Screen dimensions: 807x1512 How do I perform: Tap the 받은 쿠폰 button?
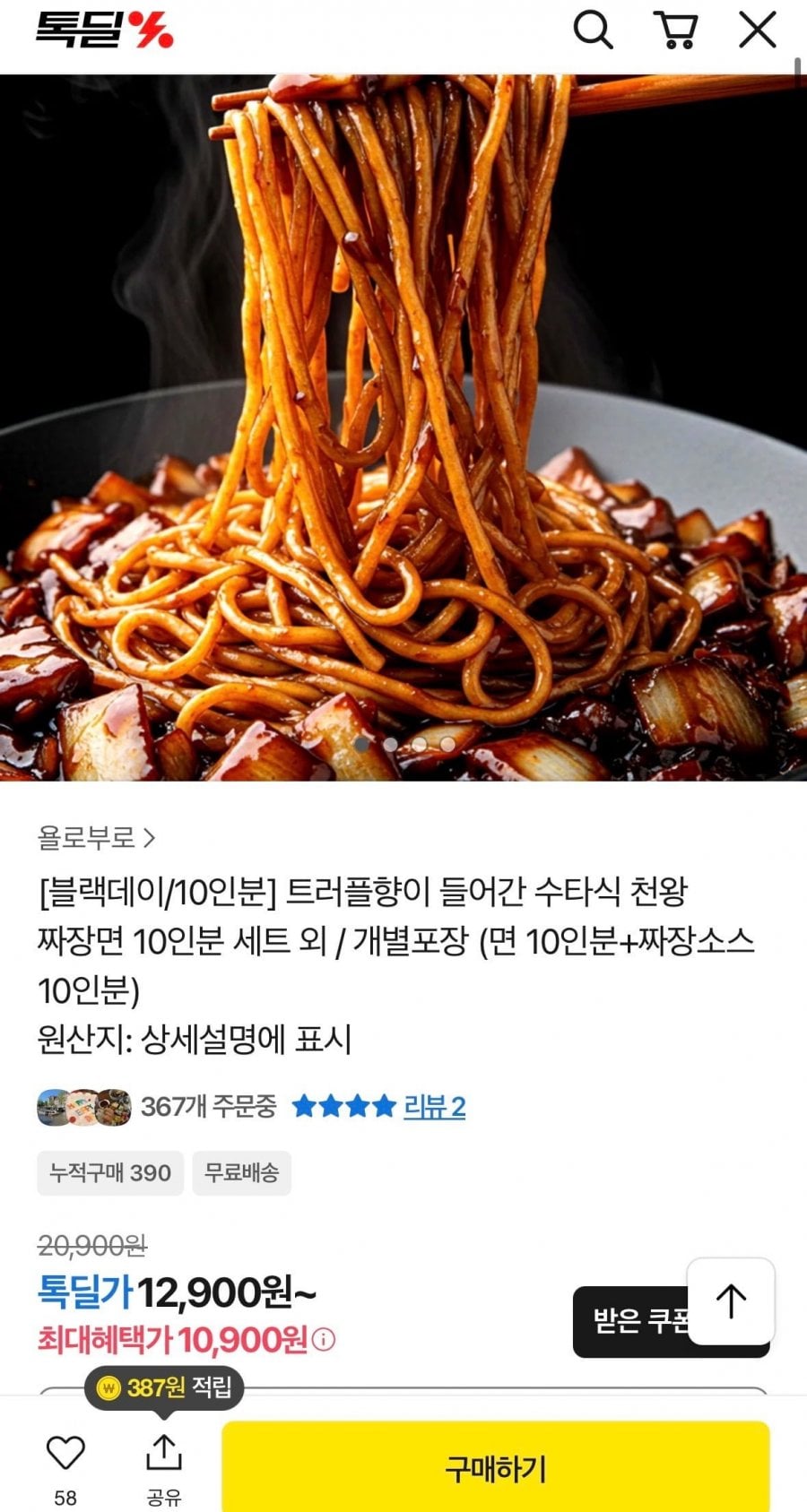tap(632, 1322)
